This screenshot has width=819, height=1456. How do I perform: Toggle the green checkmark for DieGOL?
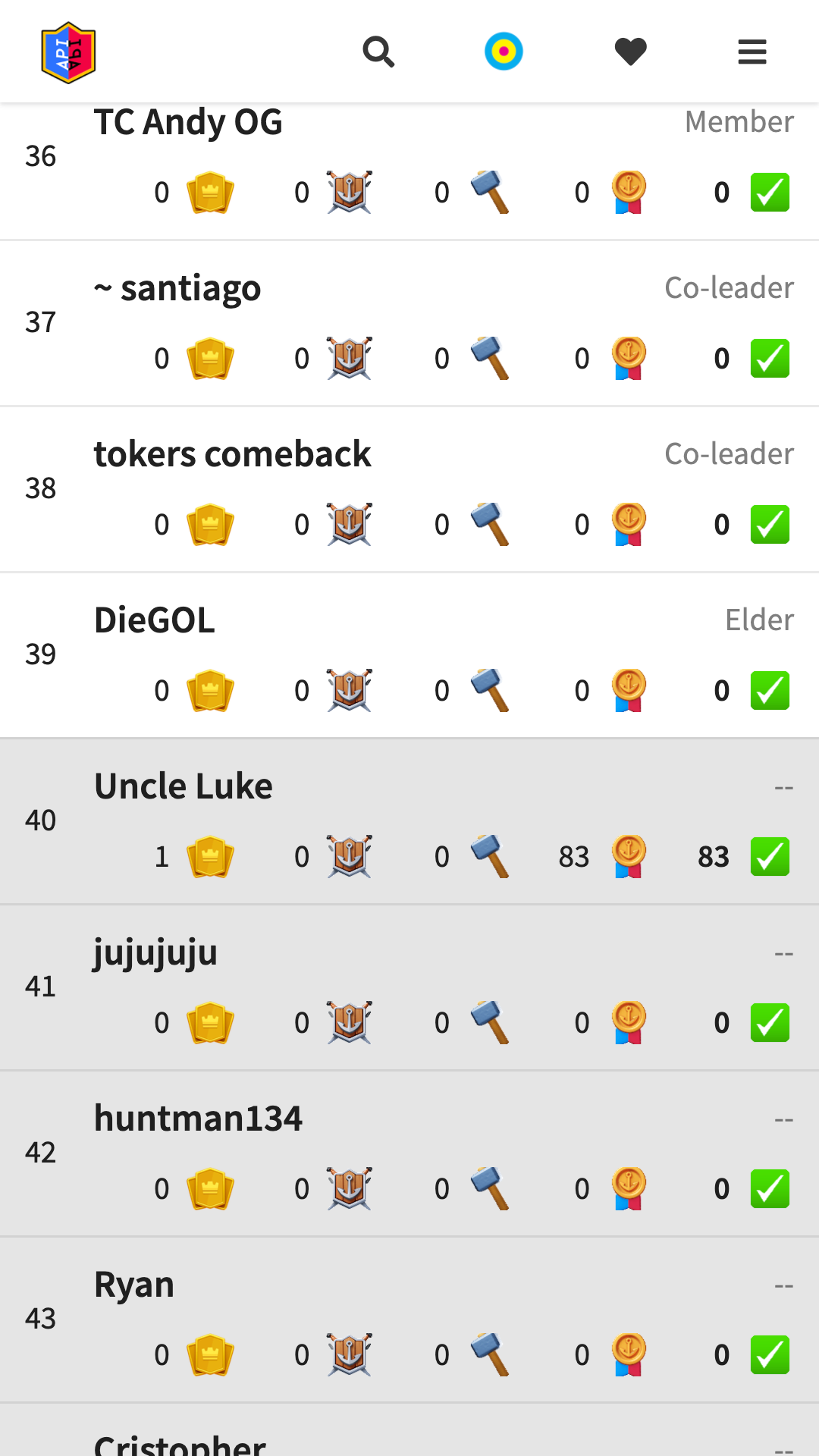click(770, 689)
